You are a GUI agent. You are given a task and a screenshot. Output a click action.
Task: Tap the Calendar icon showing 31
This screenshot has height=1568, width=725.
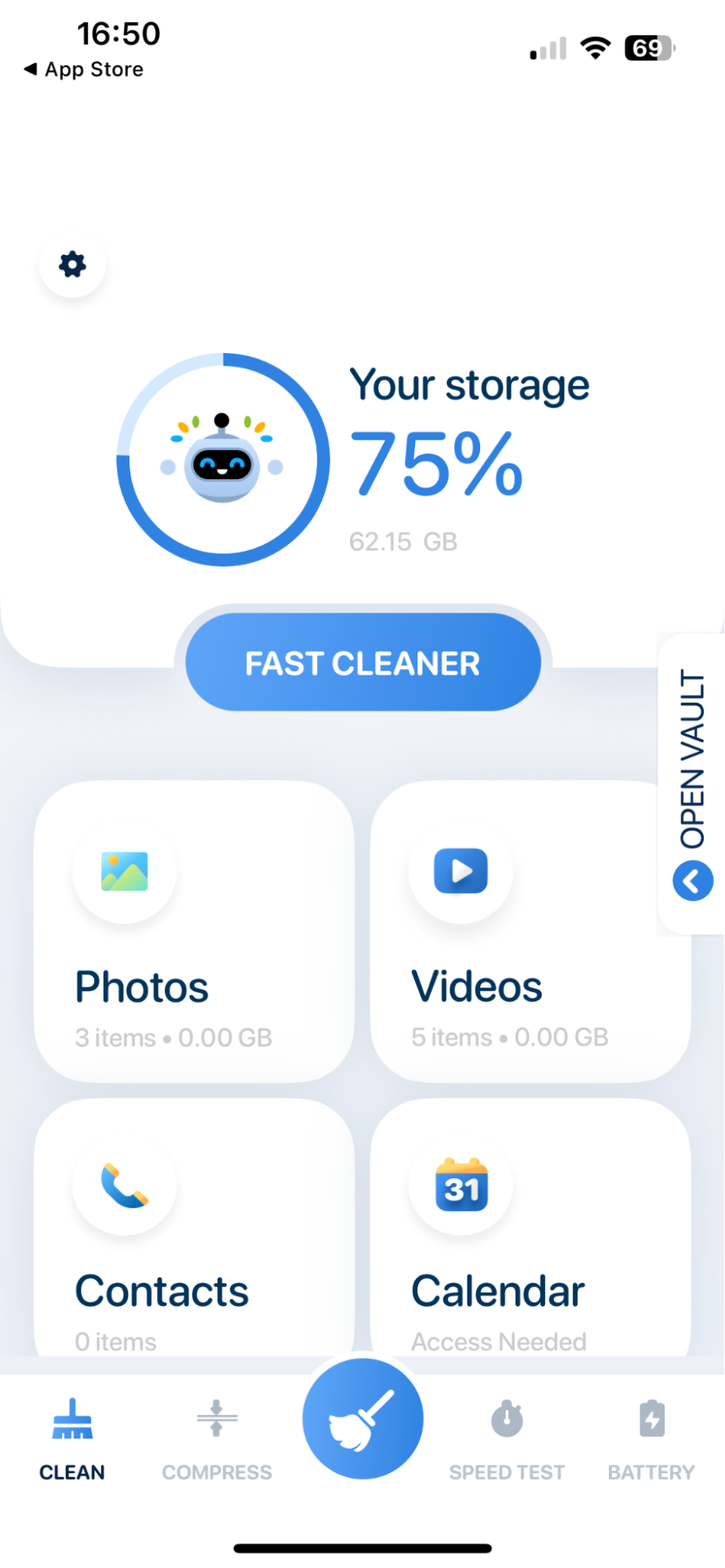(x=460, y=1186)
